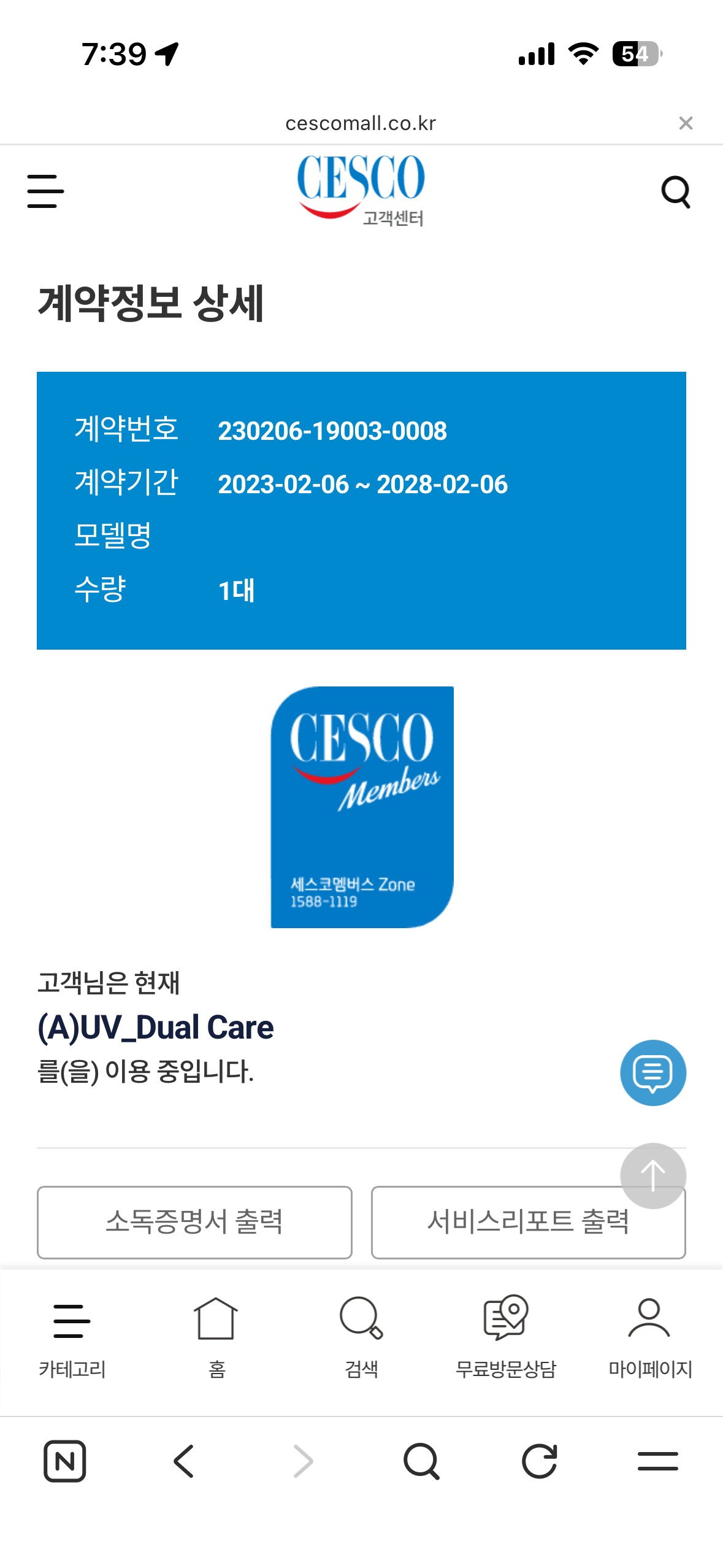Tap the search magnifier in the header

[676, 192]
